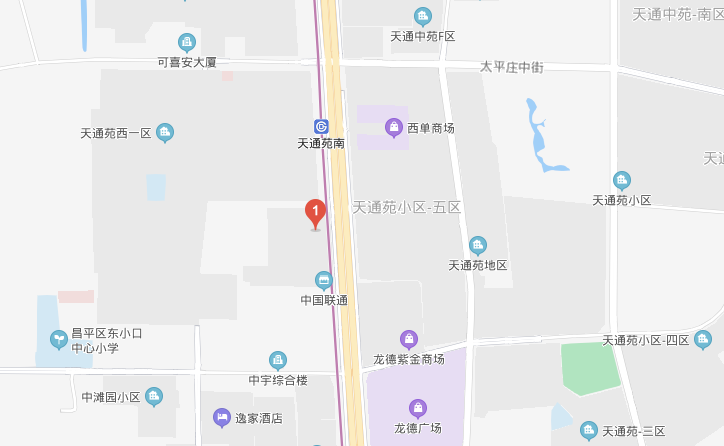The width and height of the screenshot is (724, 446).
Task: Open the 龙德广场 shopping marker
Action: pos(418,408)
